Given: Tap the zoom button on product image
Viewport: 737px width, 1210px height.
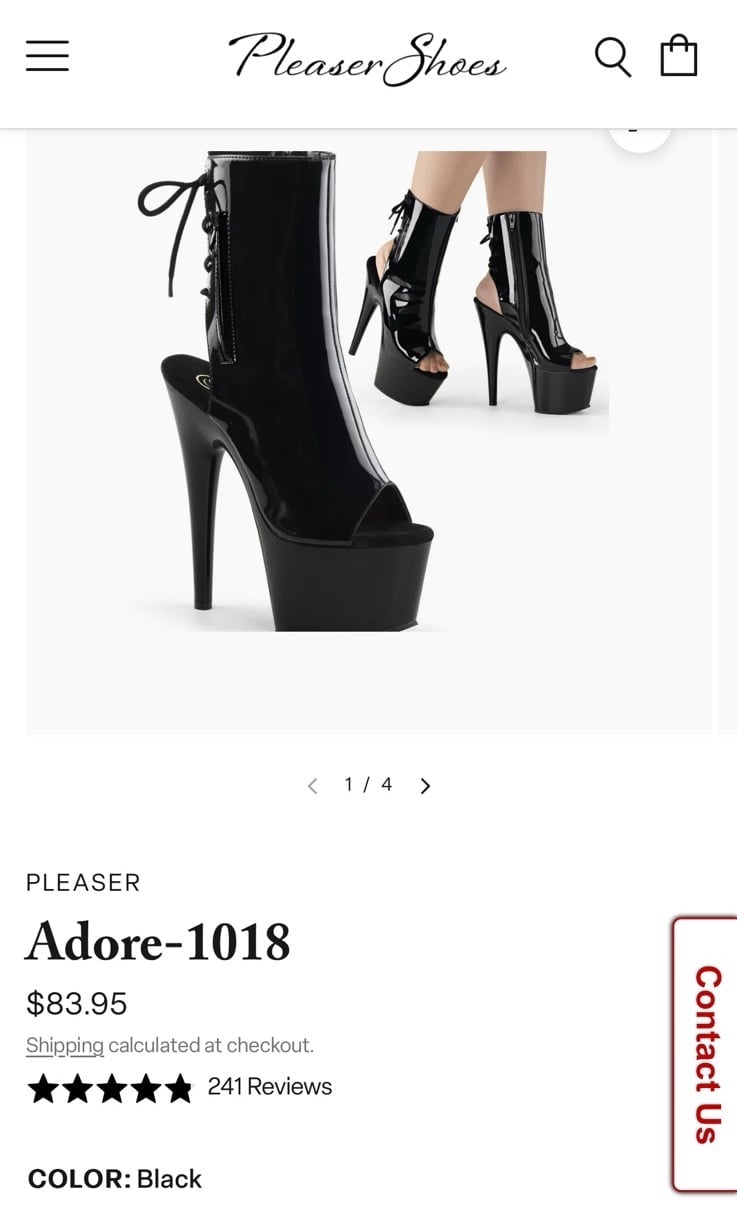Looking at the screenshot, I should tap(639, 135).
